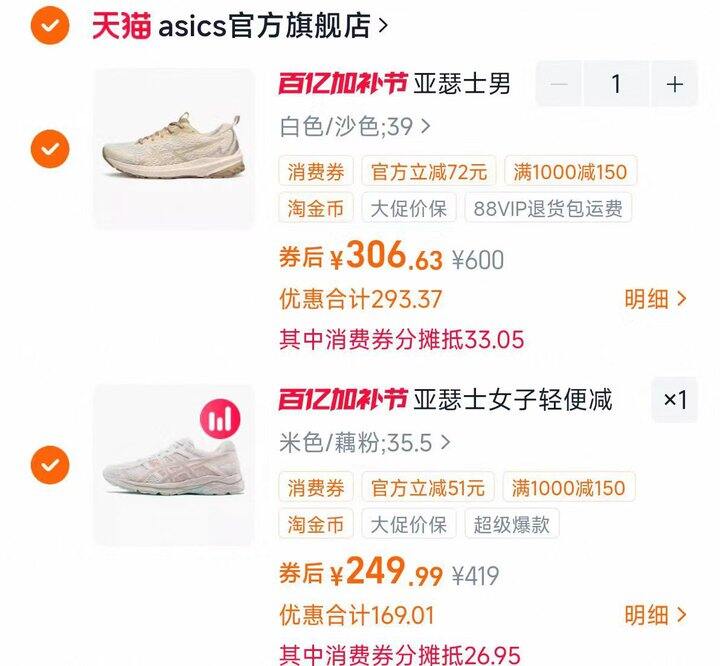Uncheck the whole asics官方旗舰店 store checkbox

49,24
